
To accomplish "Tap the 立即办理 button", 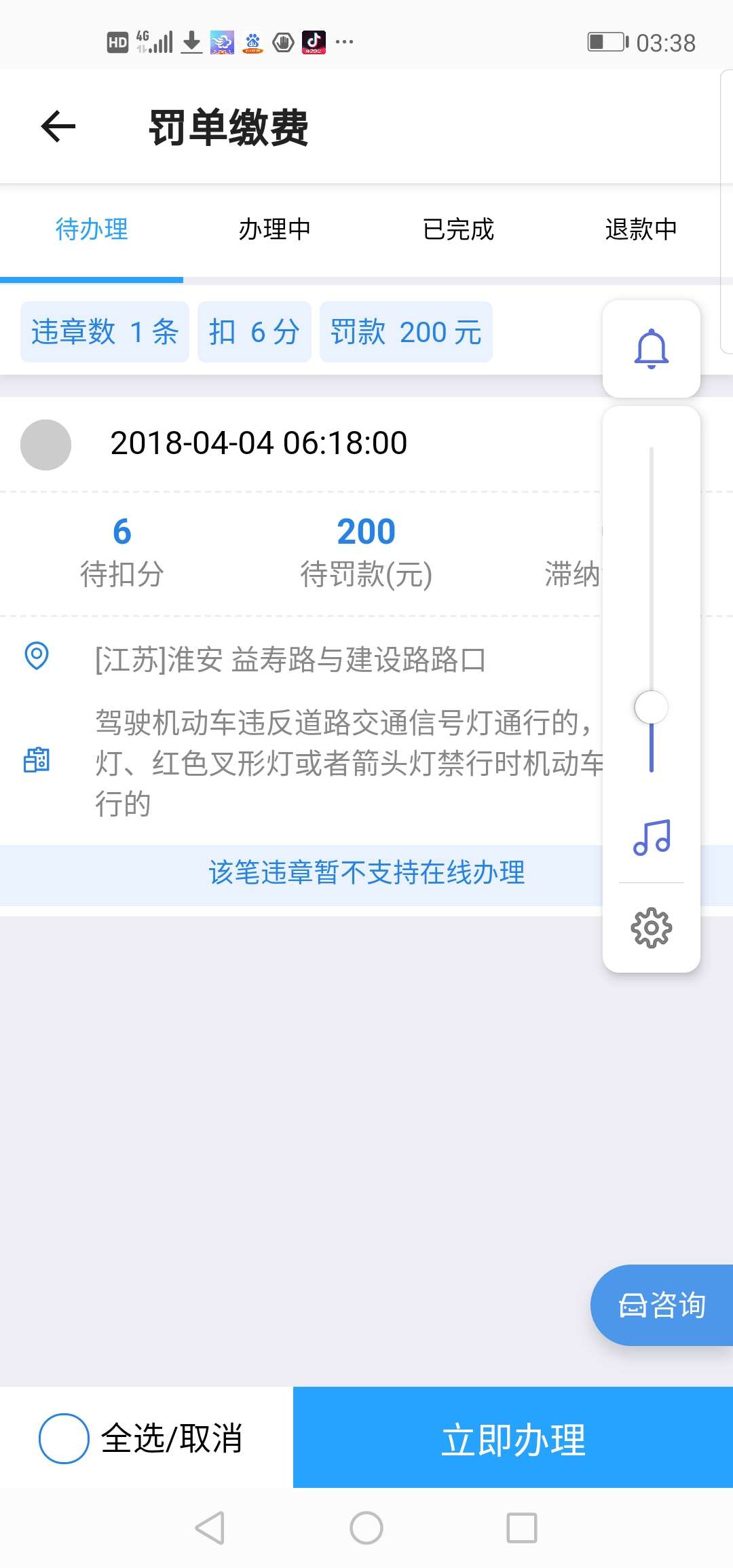I will (513, 1438).
